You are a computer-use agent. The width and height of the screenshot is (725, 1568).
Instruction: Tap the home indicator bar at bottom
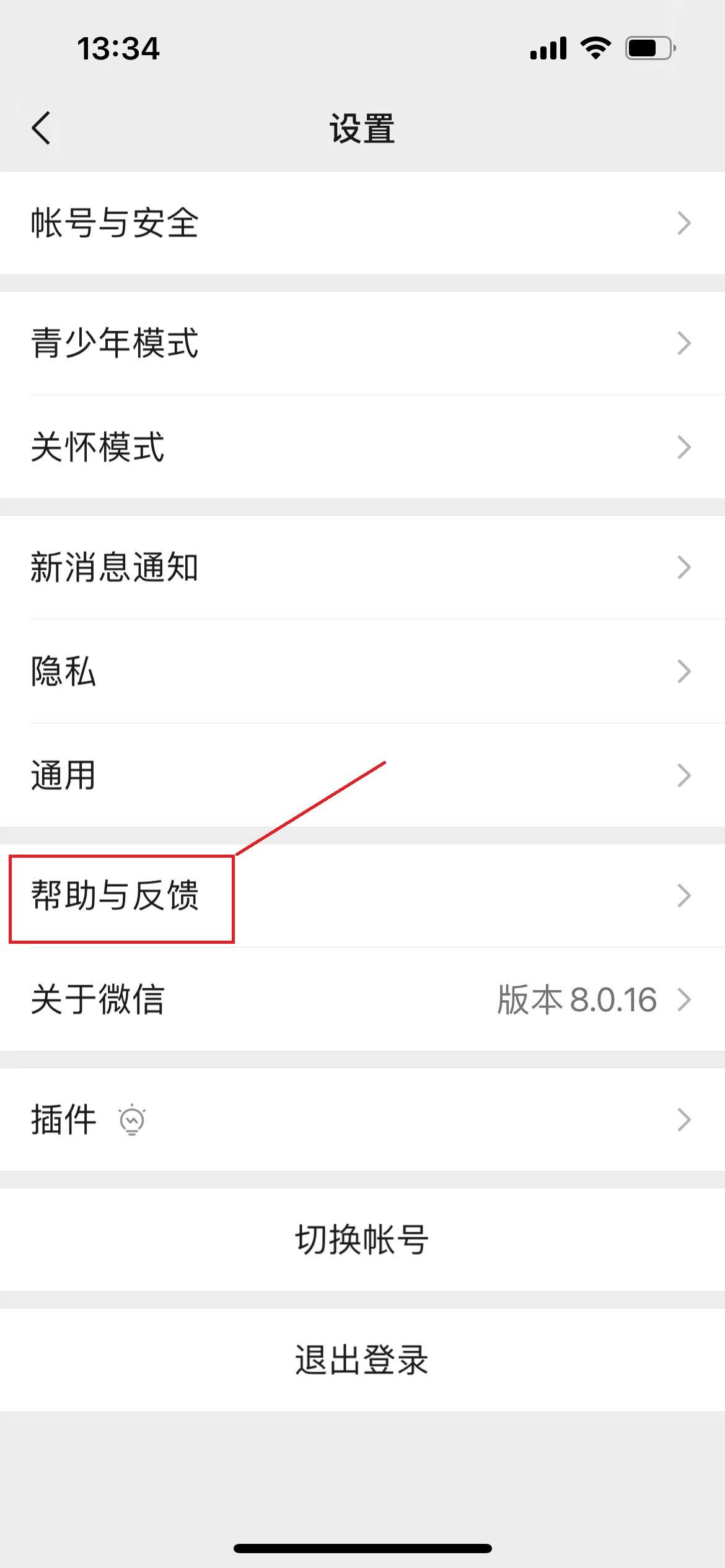pos(362,1546)
